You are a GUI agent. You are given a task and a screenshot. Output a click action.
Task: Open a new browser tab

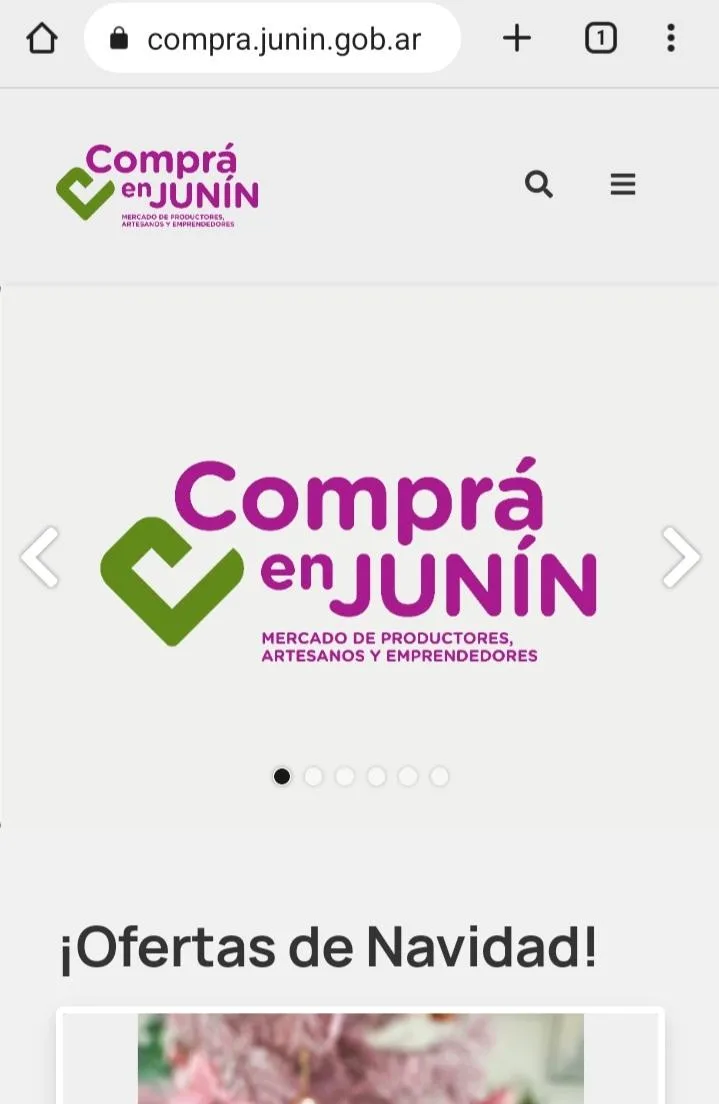pos(516,39)
